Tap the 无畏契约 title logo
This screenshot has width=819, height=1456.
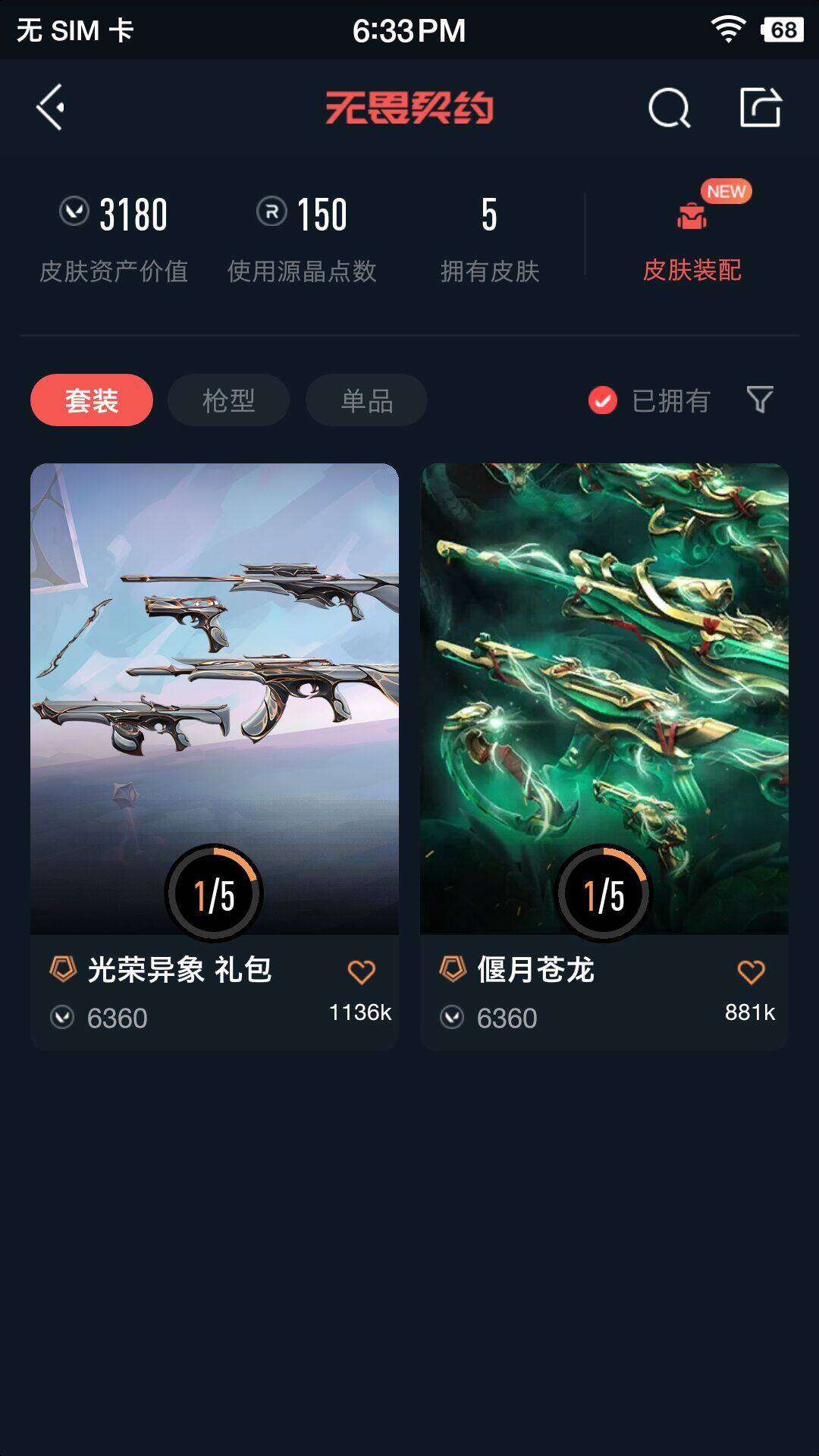pos(409,108)
